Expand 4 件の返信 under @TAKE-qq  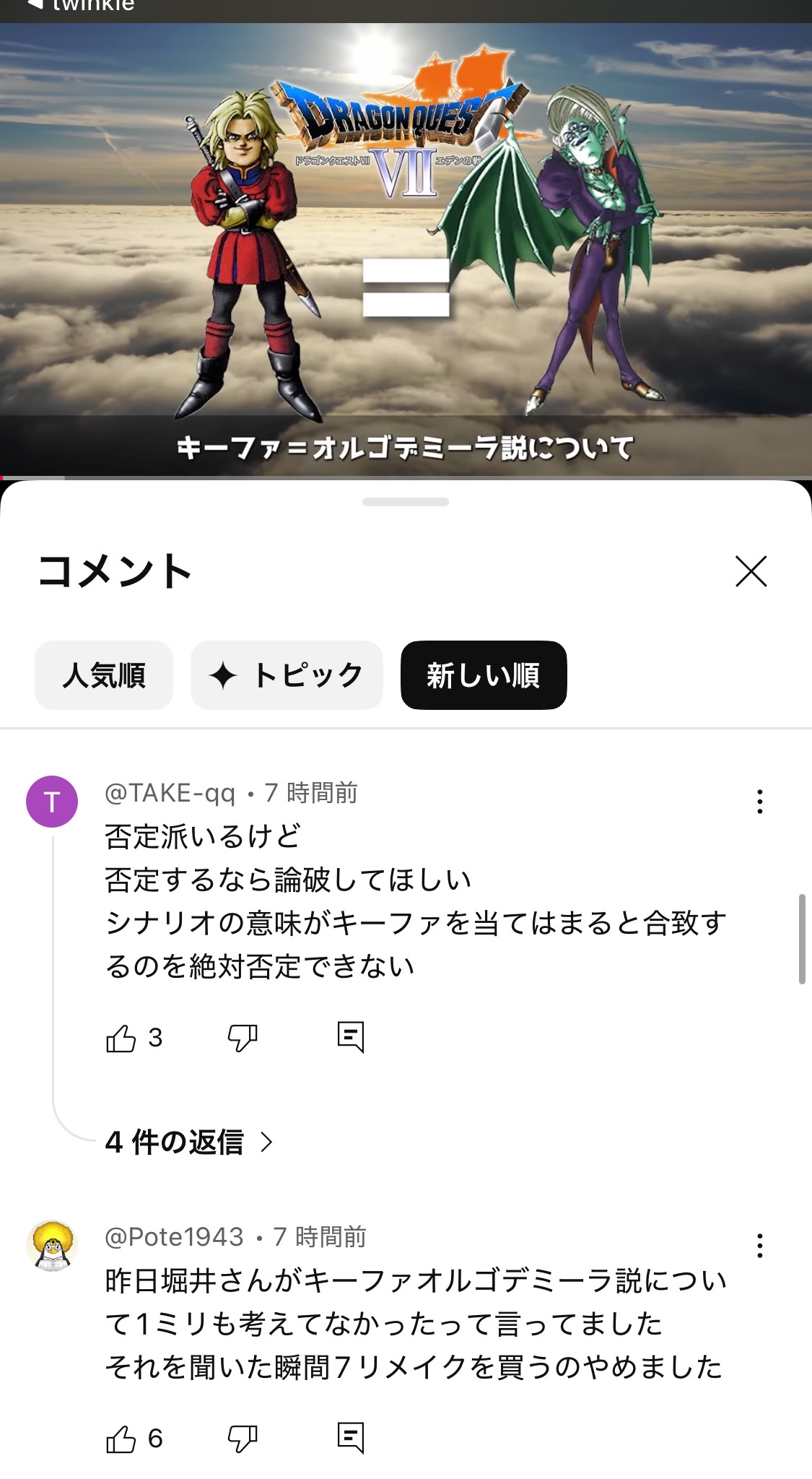click(x=189, y=1142)
